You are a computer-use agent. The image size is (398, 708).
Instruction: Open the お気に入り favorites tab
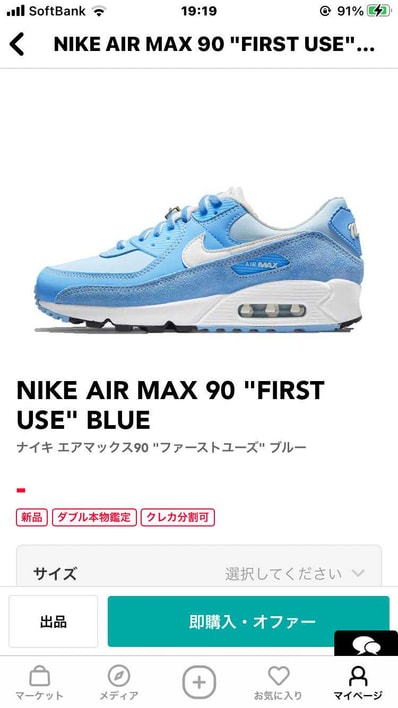pos(278,683)
